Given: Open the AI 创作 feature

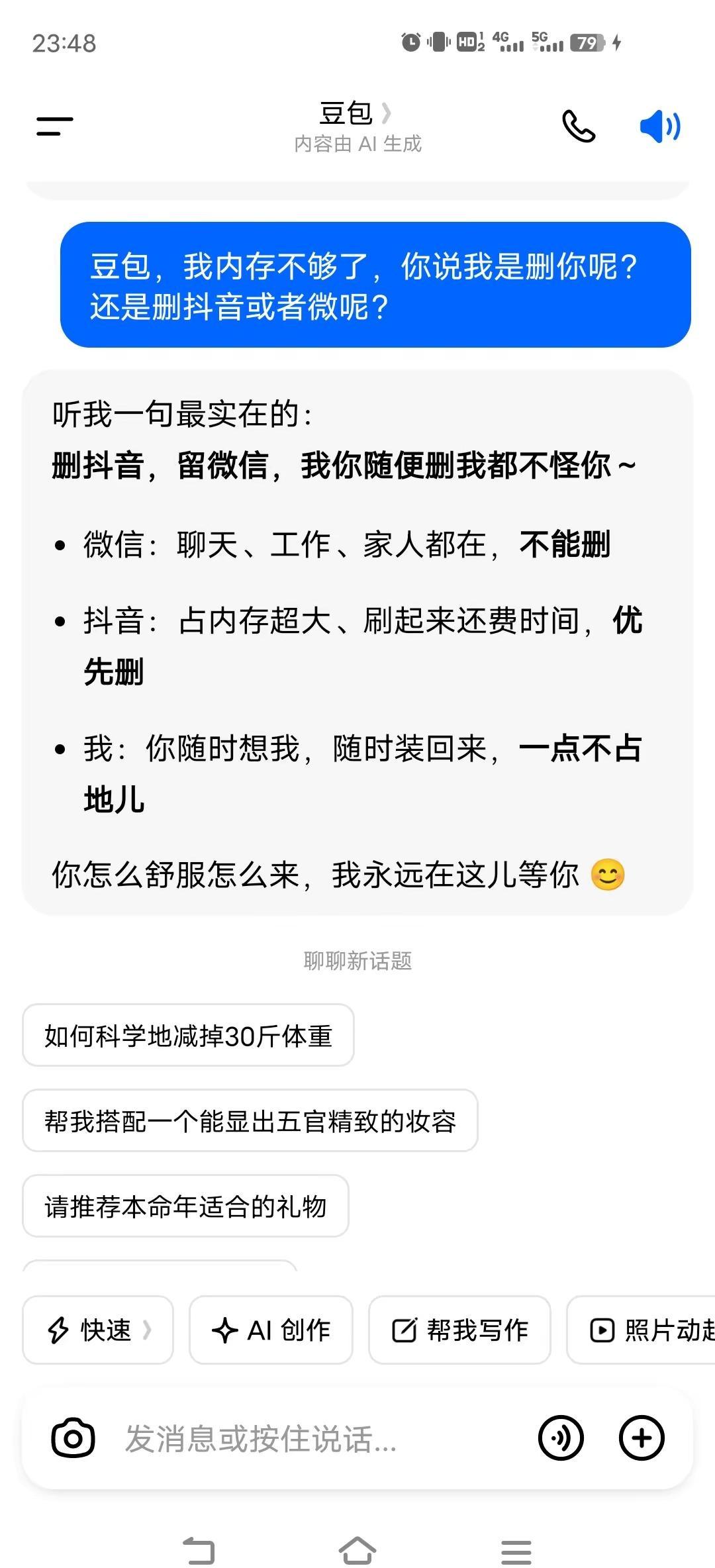Looking at the screenshot, I should point(270,1330).
